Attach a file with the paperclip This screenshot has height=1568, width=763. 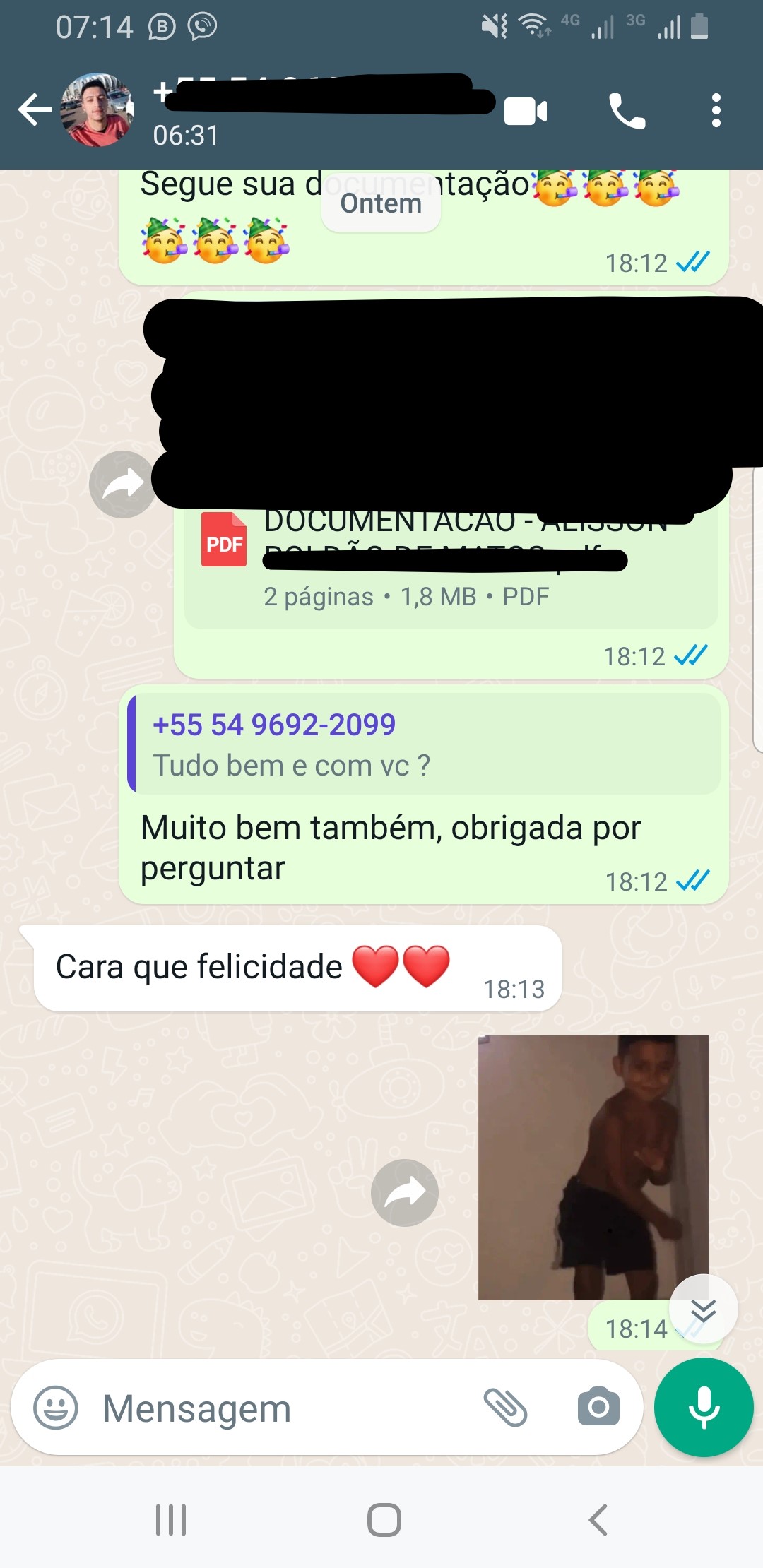point(506,1408)
